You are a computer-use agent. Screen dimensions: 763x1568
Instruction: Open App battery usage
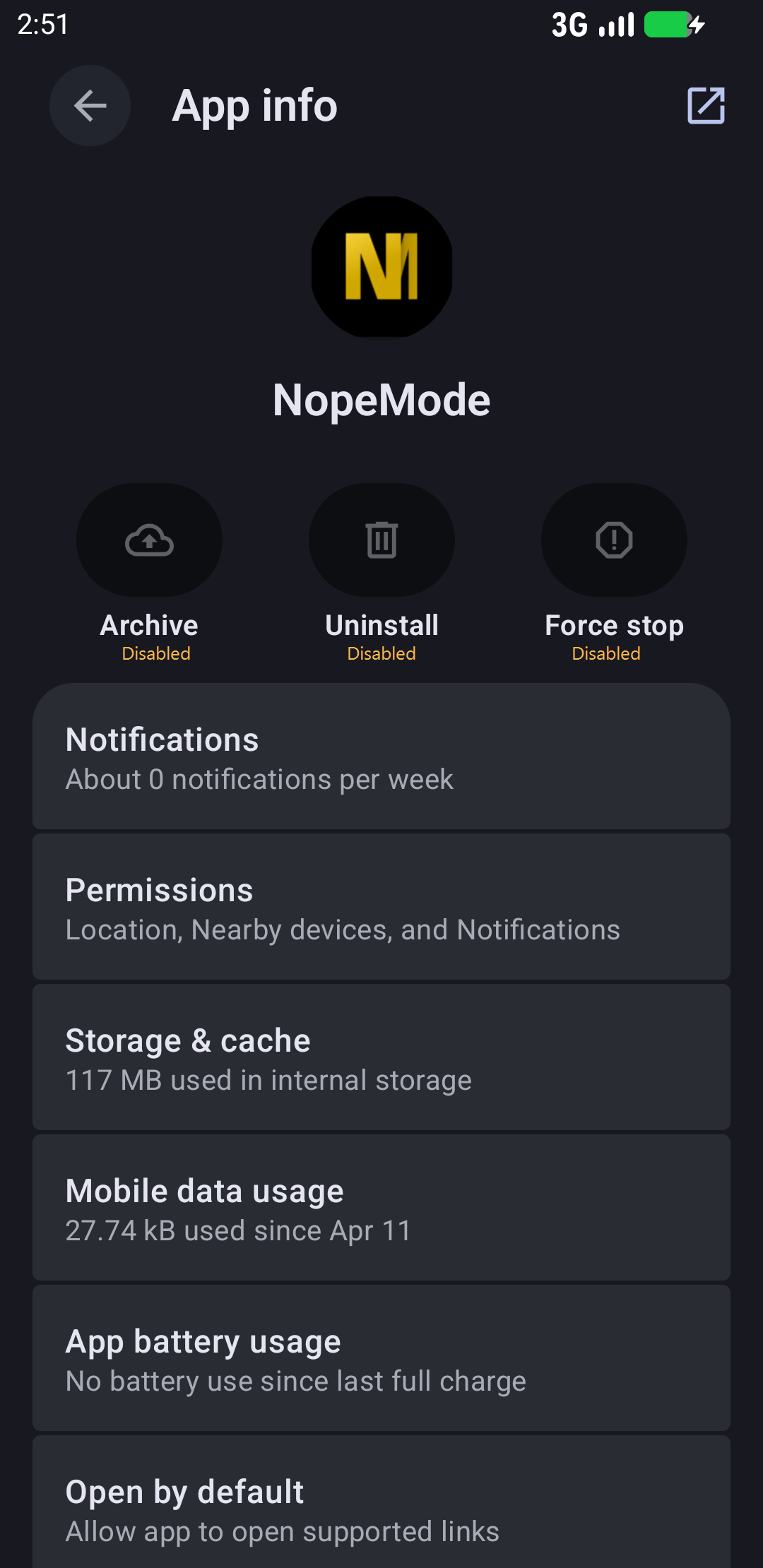click(x=381, y=1360)
